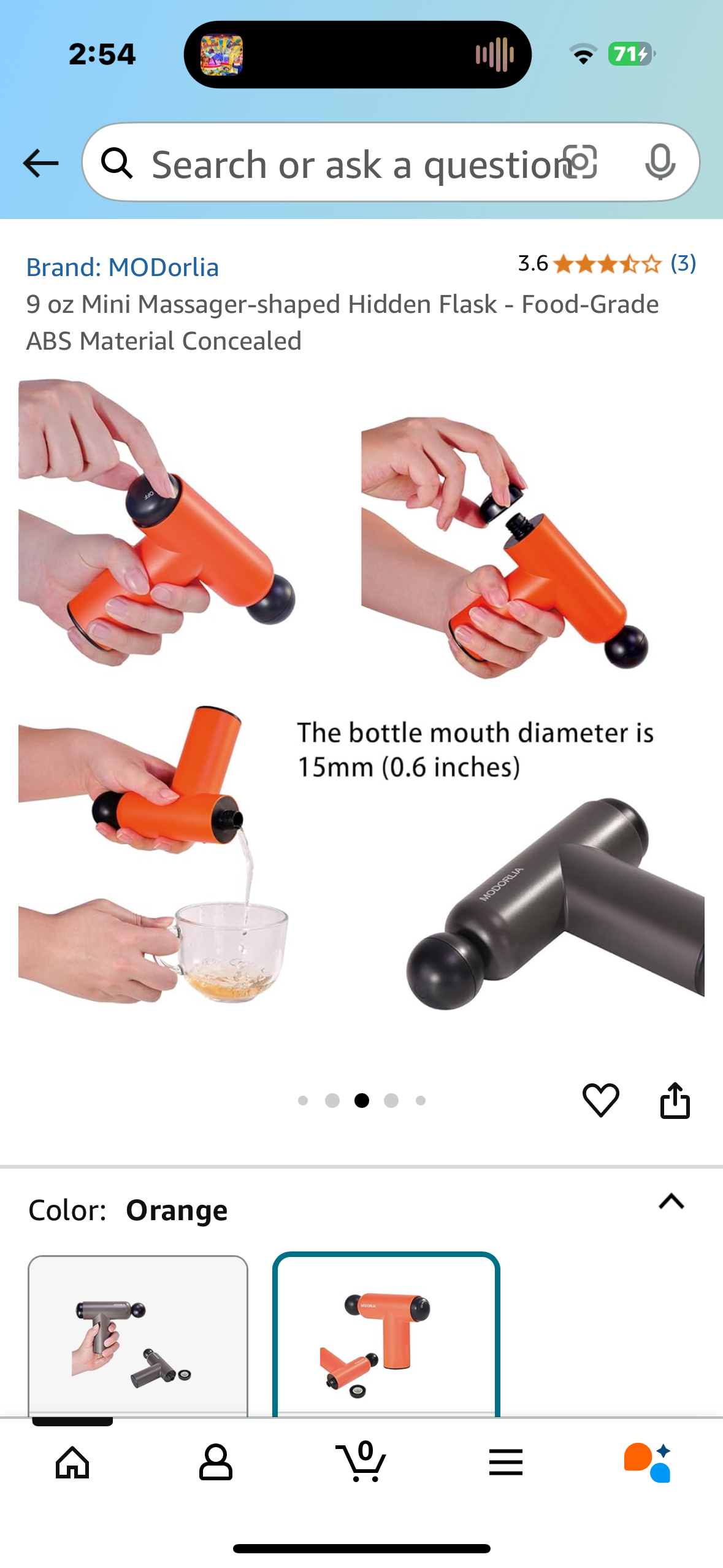Open the hamburger menu tab
The image size is (723, 1568).
point(506,1462)
